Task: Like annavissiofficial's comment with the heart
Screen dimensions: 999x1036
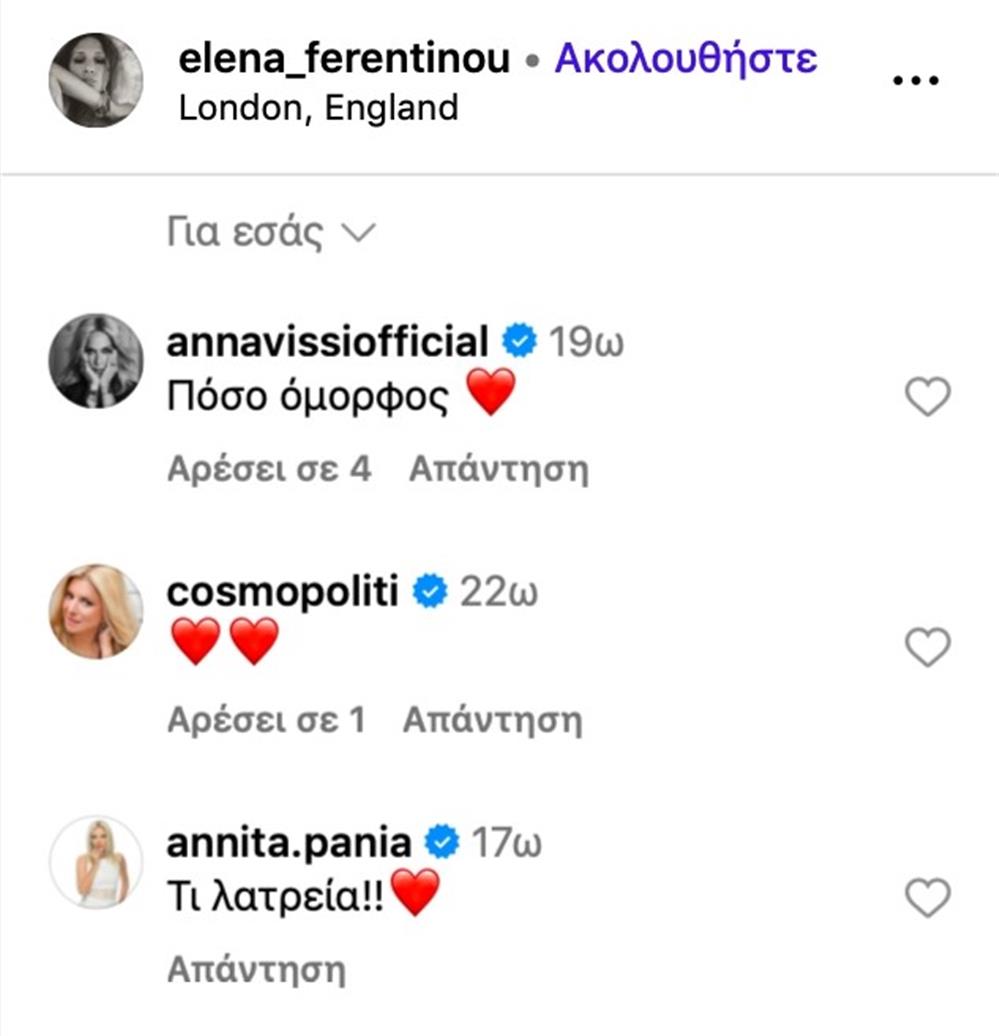Action: click(929, 398)
